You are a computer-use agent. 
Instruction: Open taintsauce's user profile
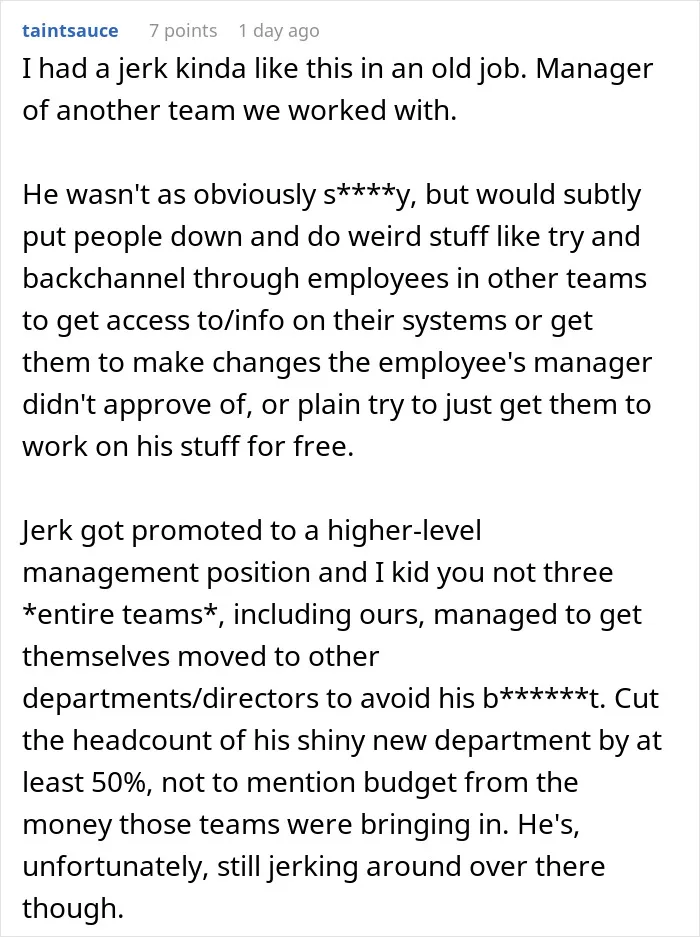pos(70,30)
